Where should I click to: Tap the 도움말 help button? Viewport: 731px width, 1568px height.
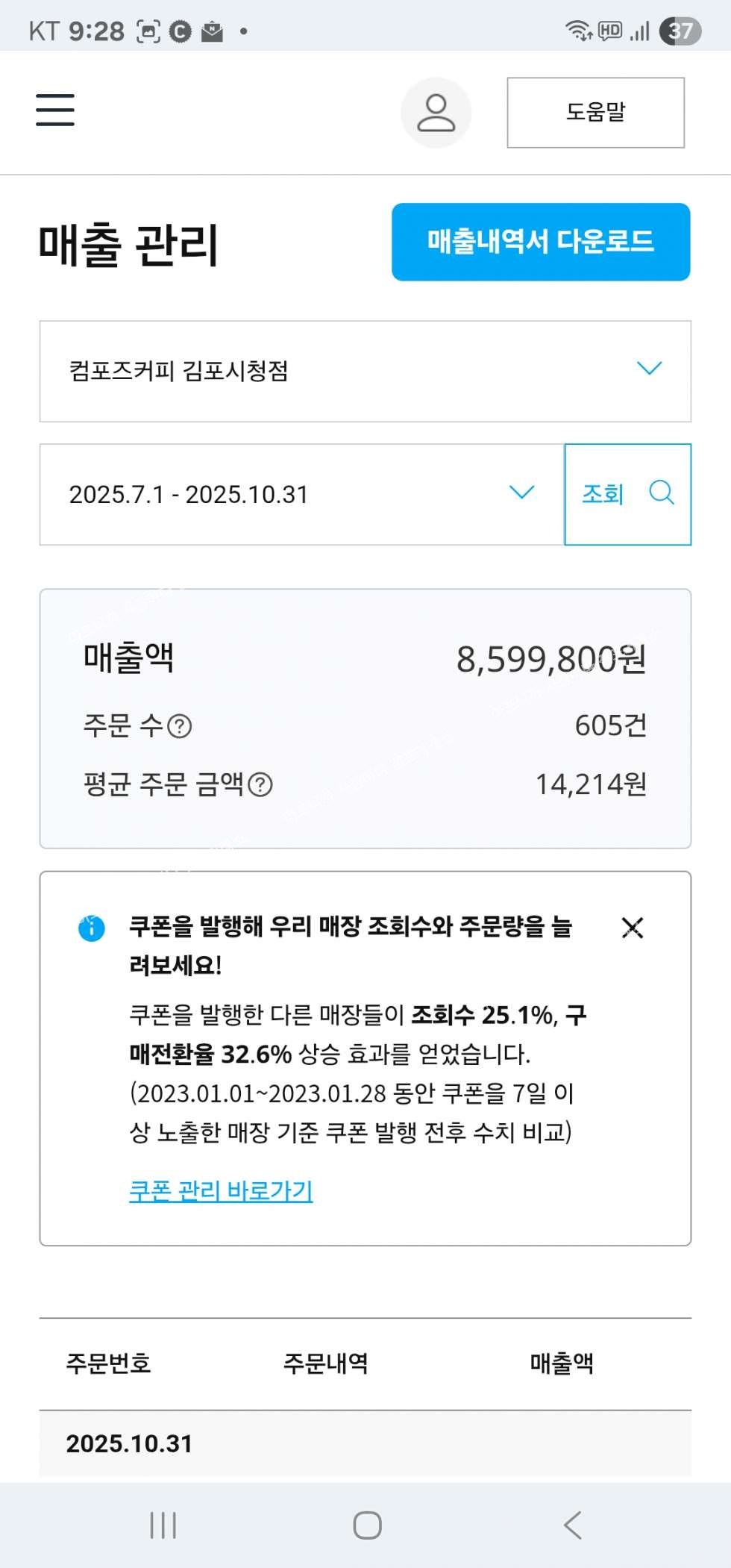pos(595,113)
